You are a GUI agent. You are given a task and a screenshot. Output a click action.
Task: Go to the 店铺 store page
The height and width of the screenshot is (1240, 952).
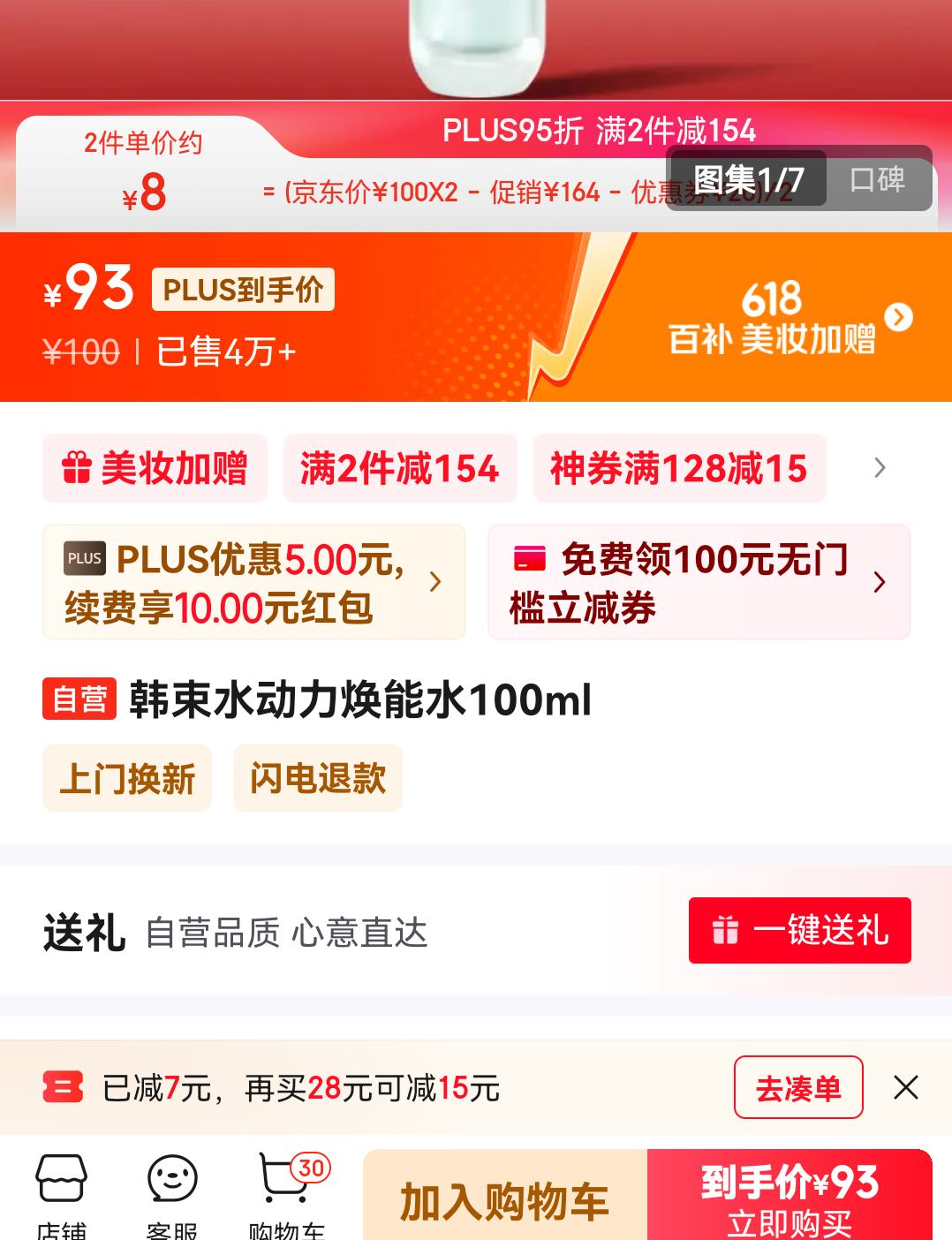pos(61,1192)
